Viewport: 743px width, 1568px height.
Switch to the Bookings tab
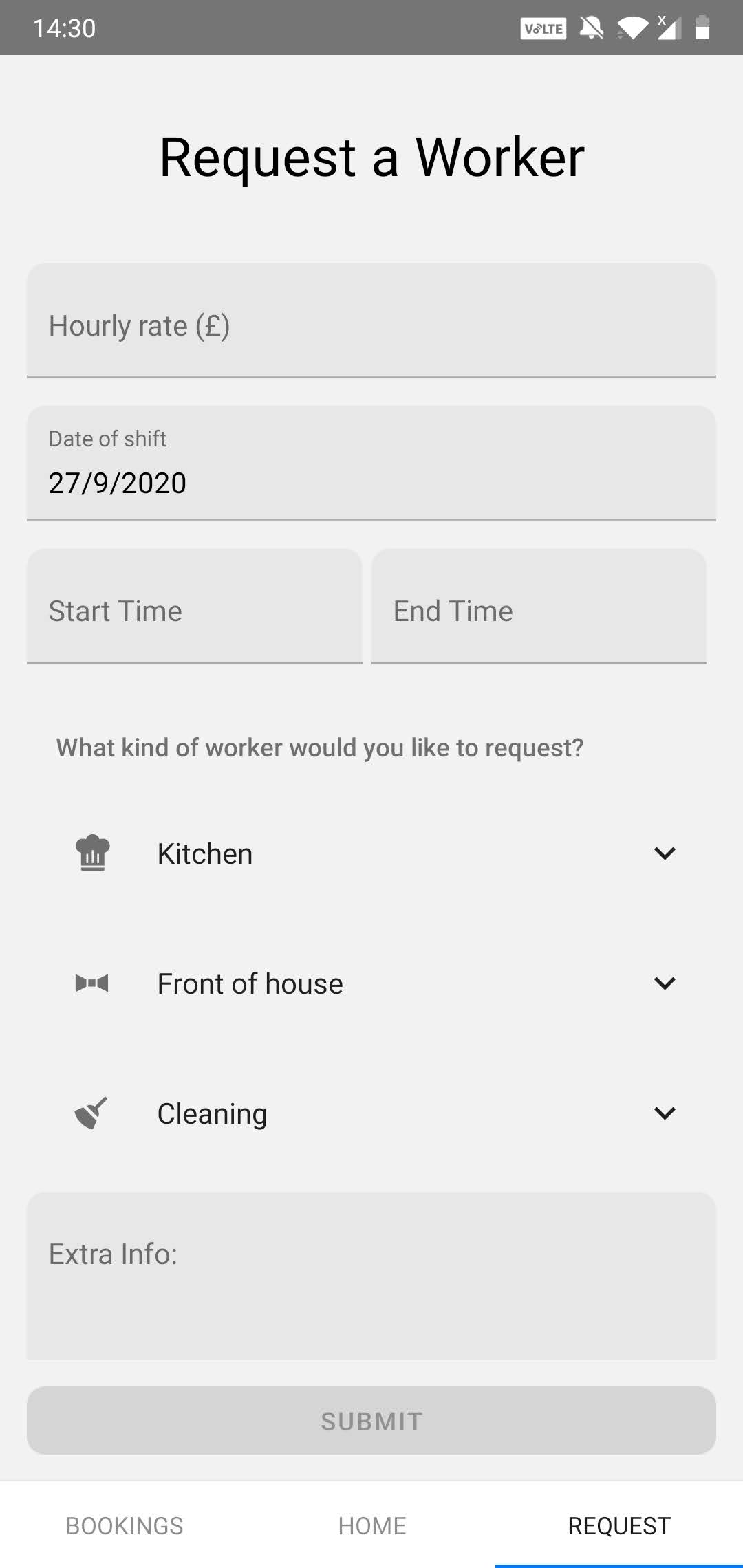coord(124,1525)
